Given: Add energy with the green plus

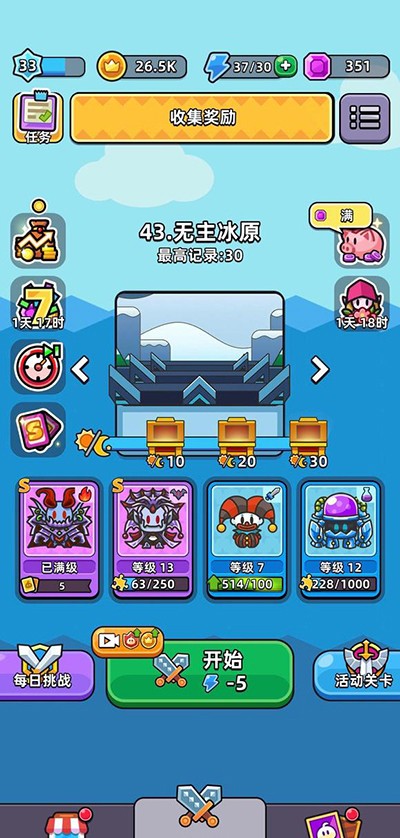Looking at the screenshot, I should click(x=286, y=66).
